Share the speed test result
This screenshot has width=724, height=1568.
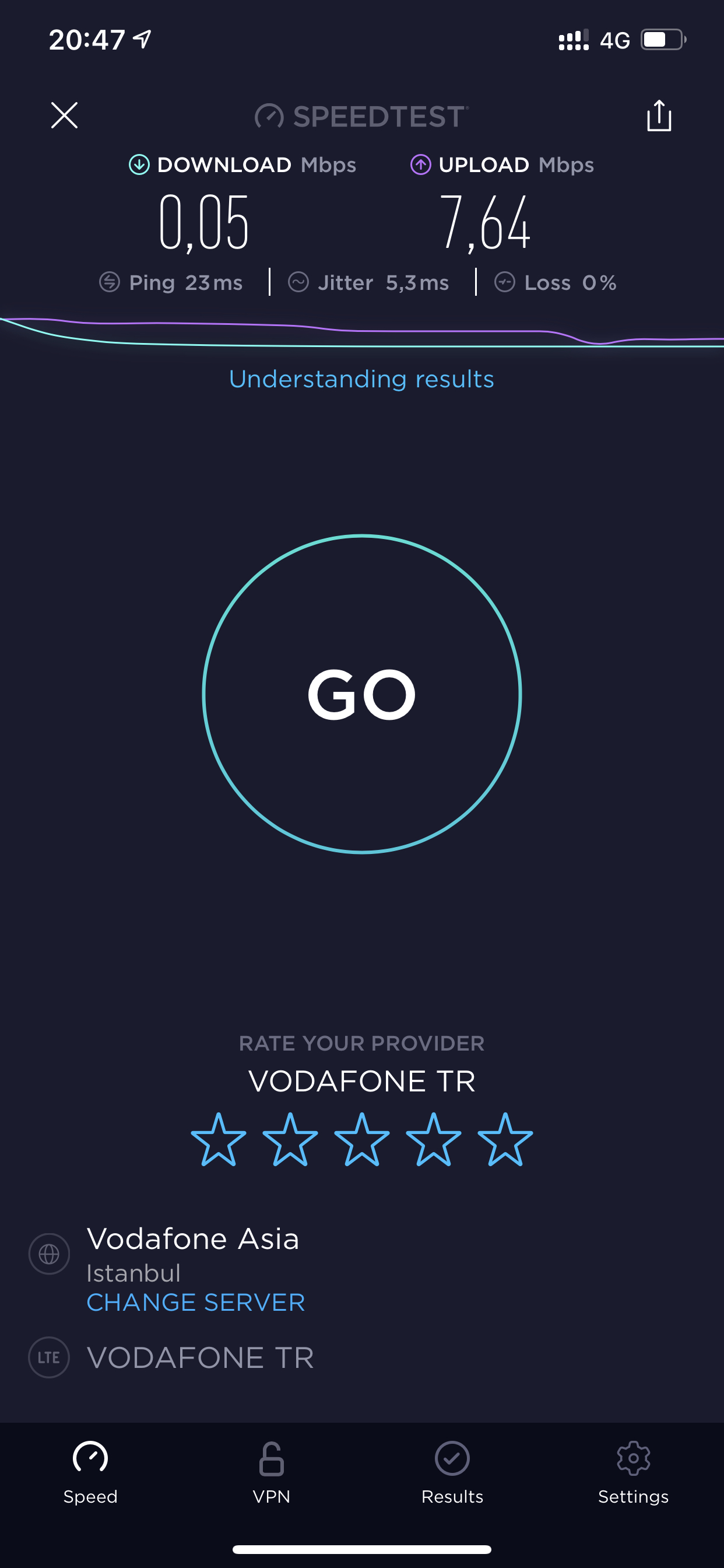point(659,115)
